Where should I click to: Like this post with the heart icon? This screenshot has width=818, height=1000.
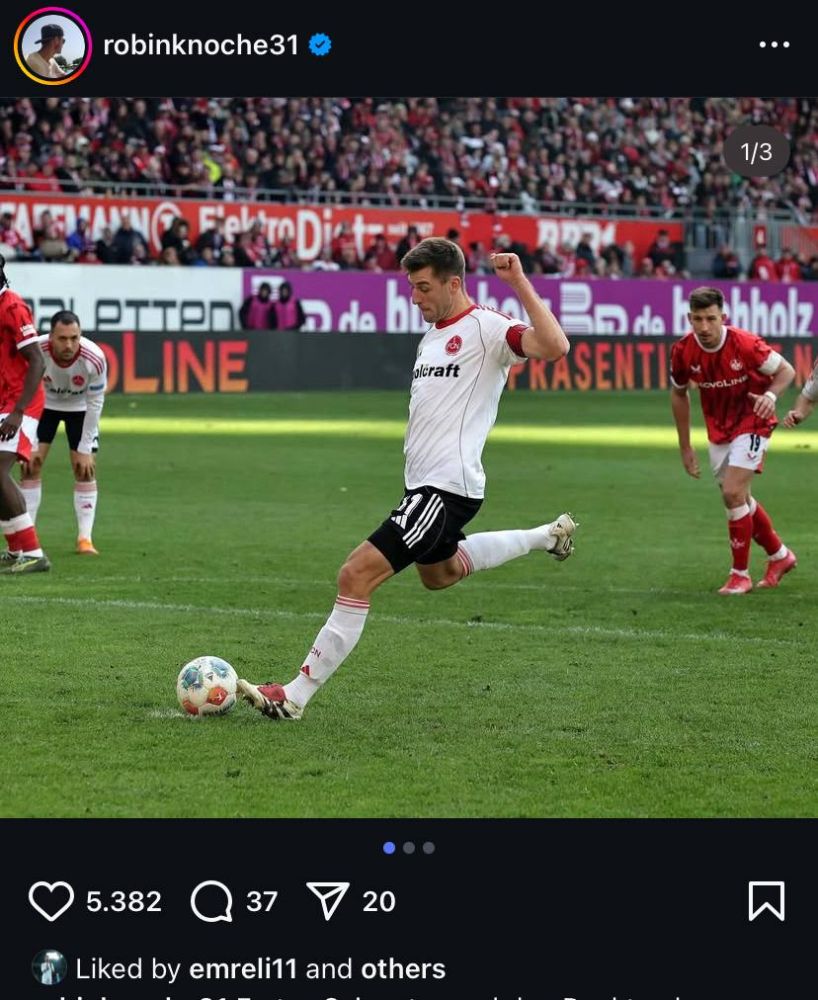click(51, 901)
